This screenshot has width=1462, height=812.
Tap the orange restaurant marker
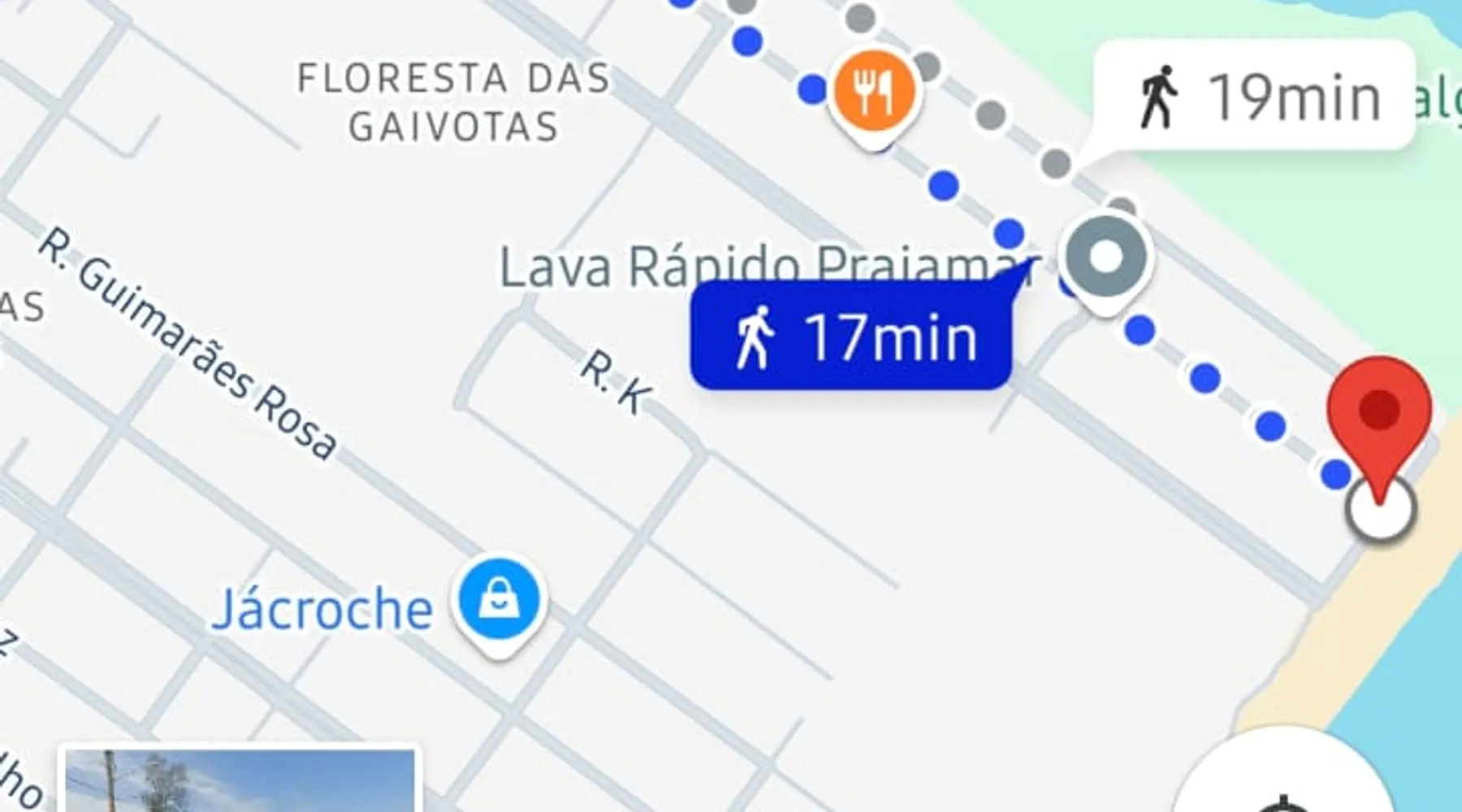(x=874, y=92)
